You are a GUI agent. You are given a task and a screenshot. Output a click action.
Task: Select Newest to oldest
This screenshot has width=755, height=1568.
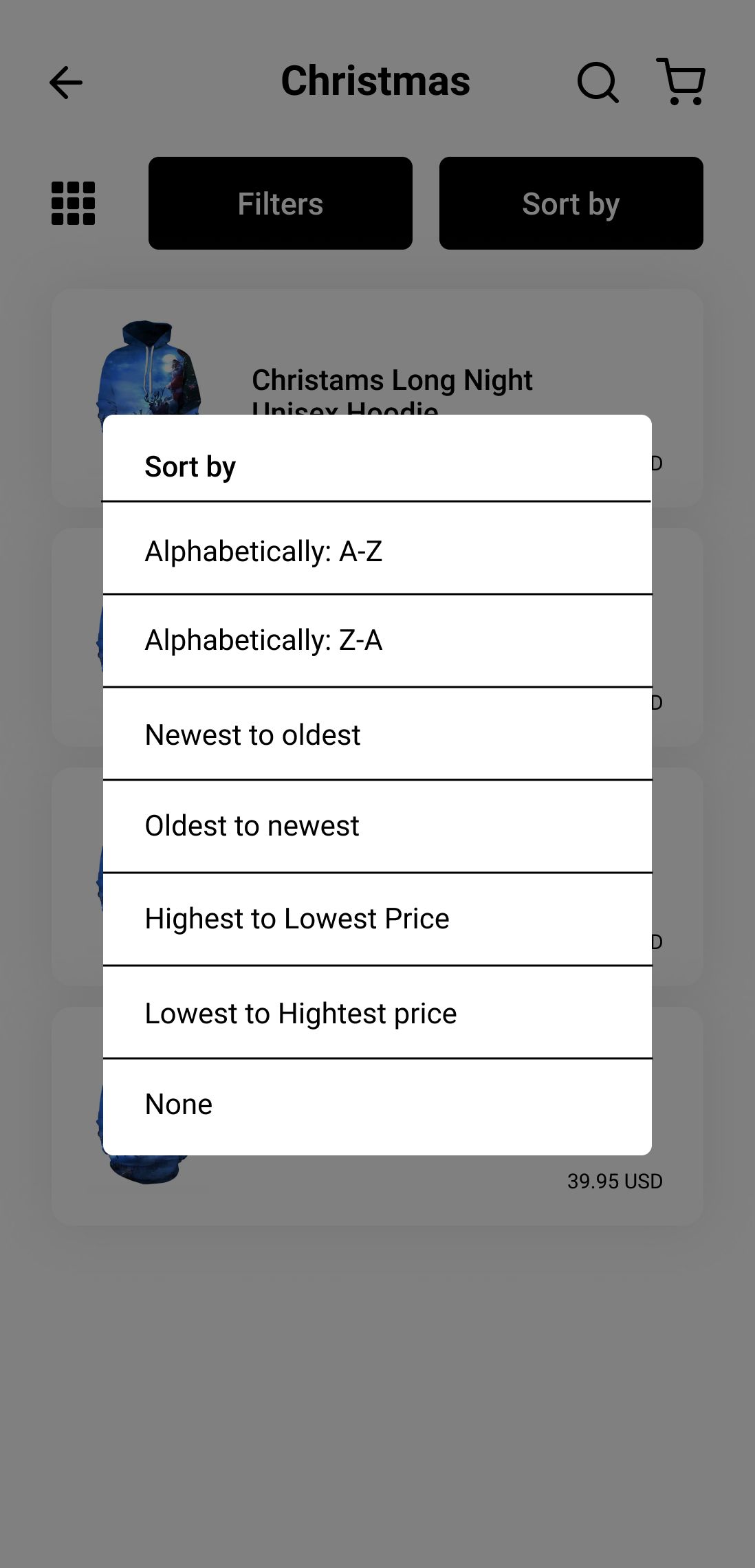click(x=377, y=734)
